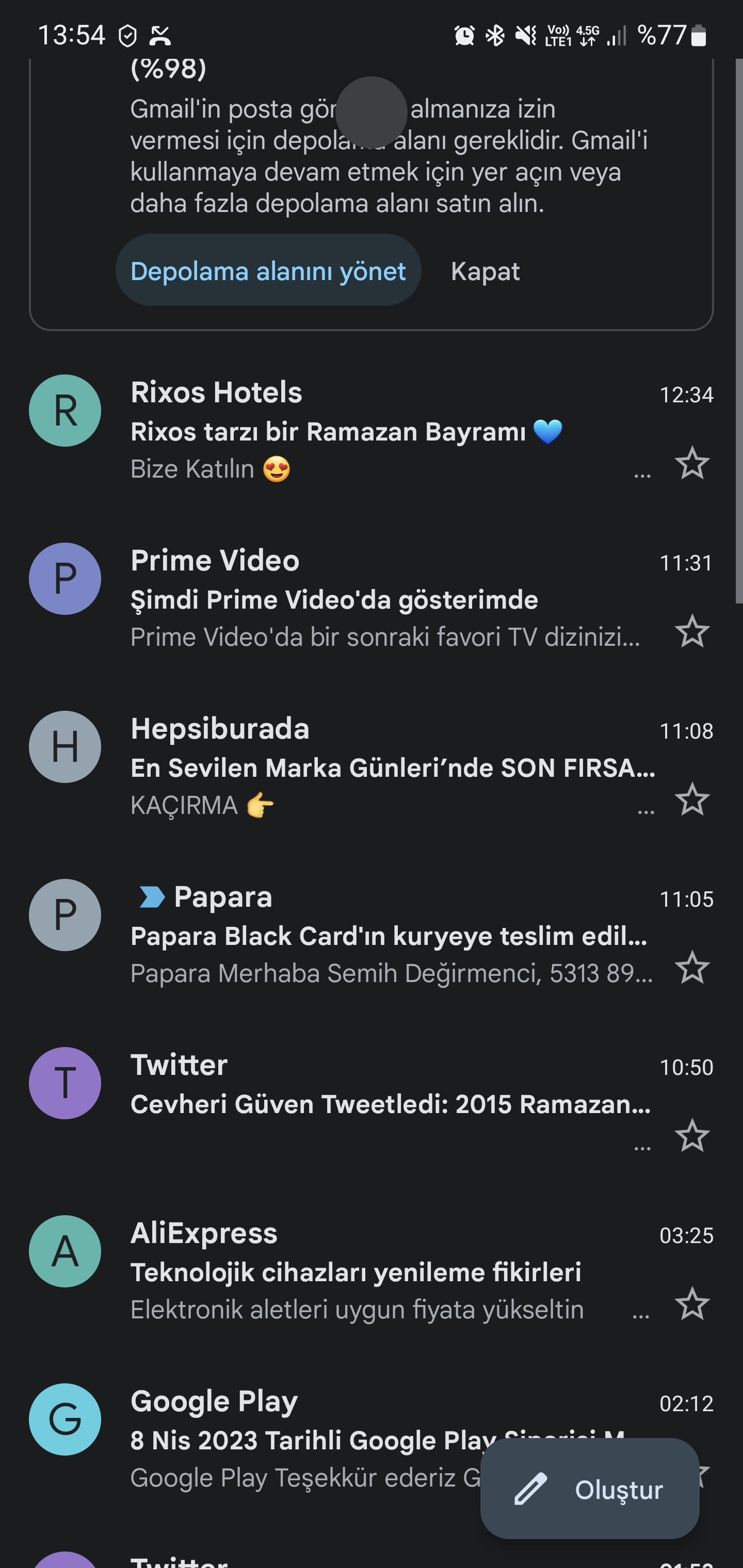
Task: Select the Hepsiburada sender avatar
Action: click(x=65, y=747)
